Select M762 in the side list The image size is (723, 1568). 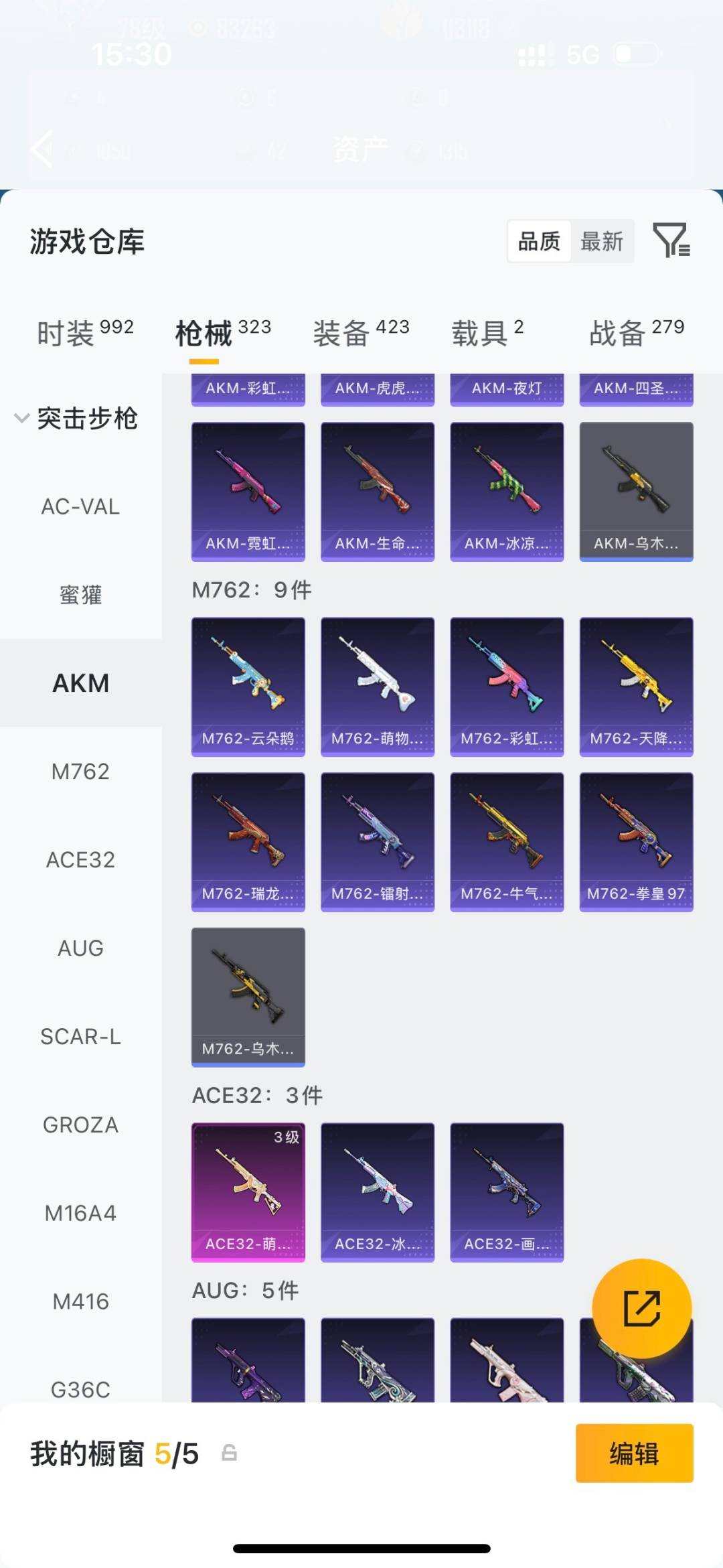point(80,772)
